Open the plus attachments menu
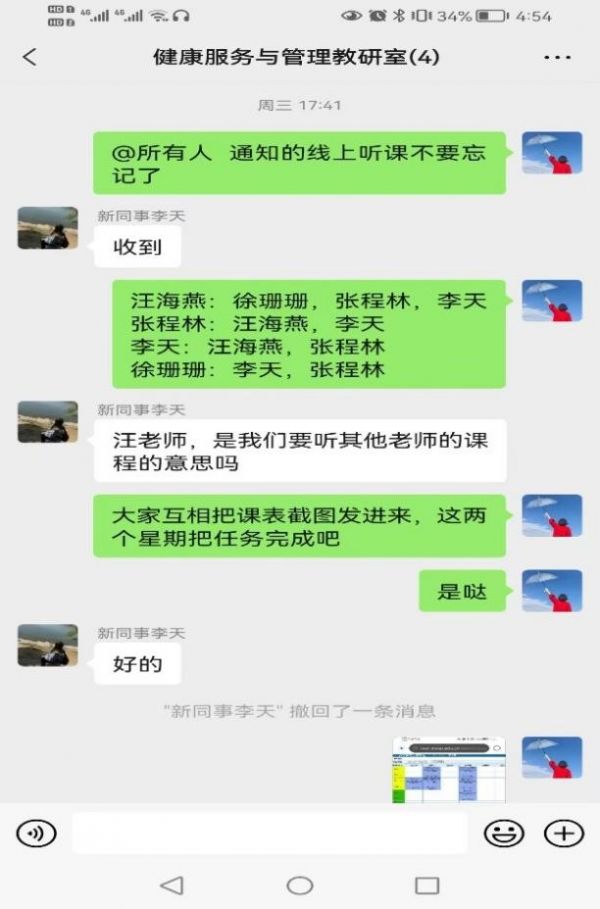 point(563,832)
